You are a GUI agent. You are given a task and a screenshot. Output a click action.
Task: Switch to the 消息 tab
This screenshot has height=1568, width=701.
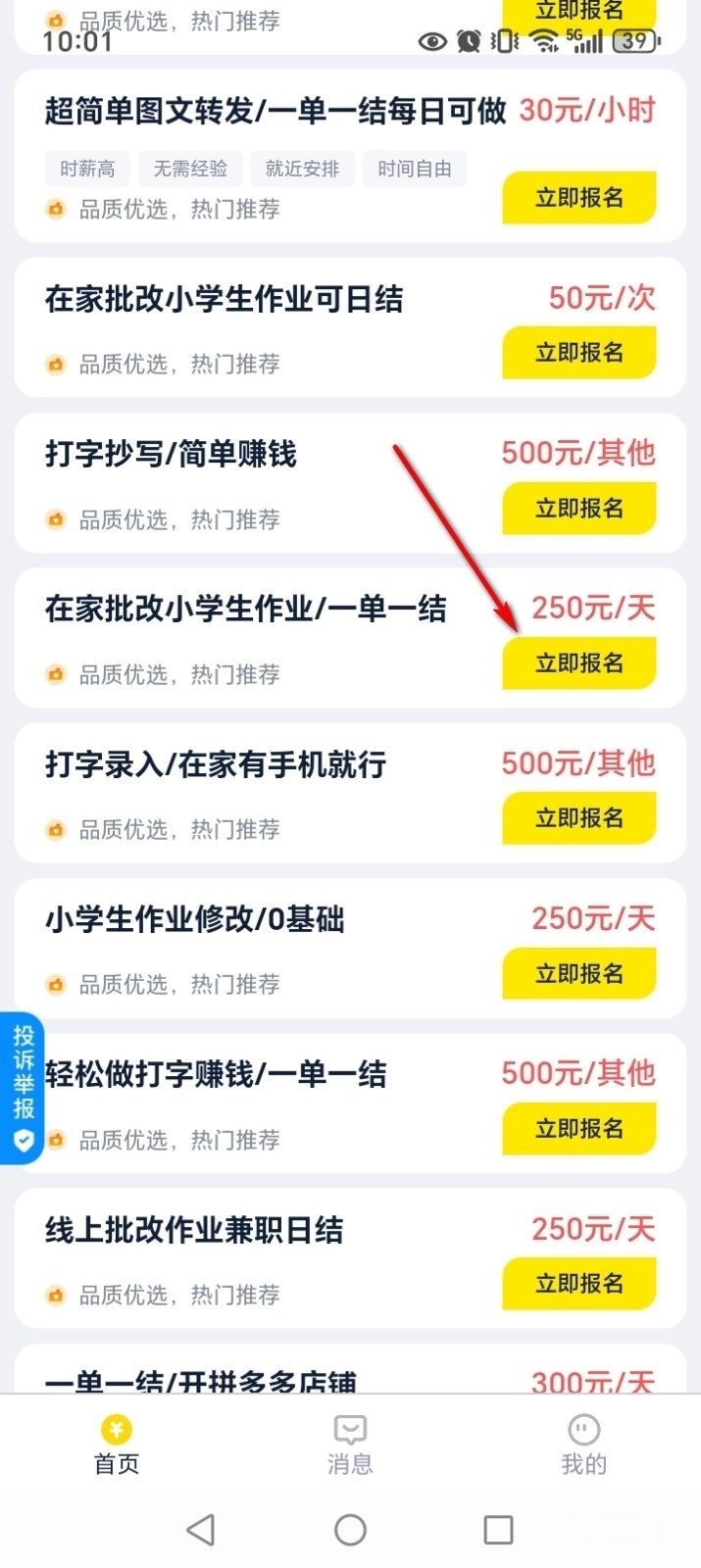[350, 1445]
